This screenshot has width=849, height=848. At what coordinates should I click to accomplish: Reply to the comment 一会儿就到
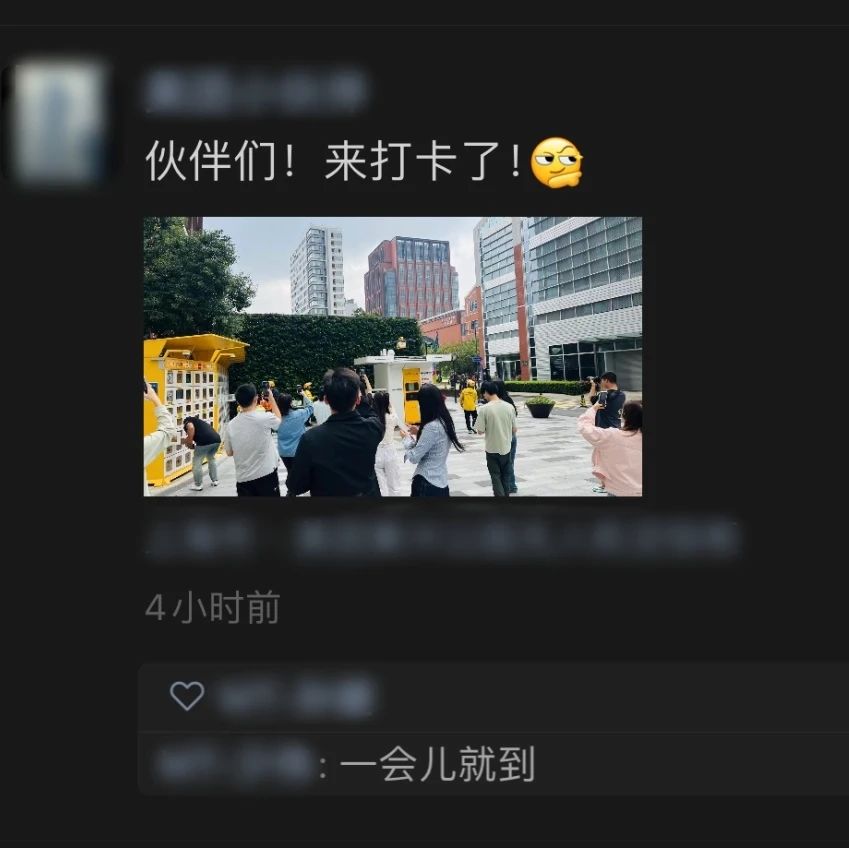coord(437,765)
